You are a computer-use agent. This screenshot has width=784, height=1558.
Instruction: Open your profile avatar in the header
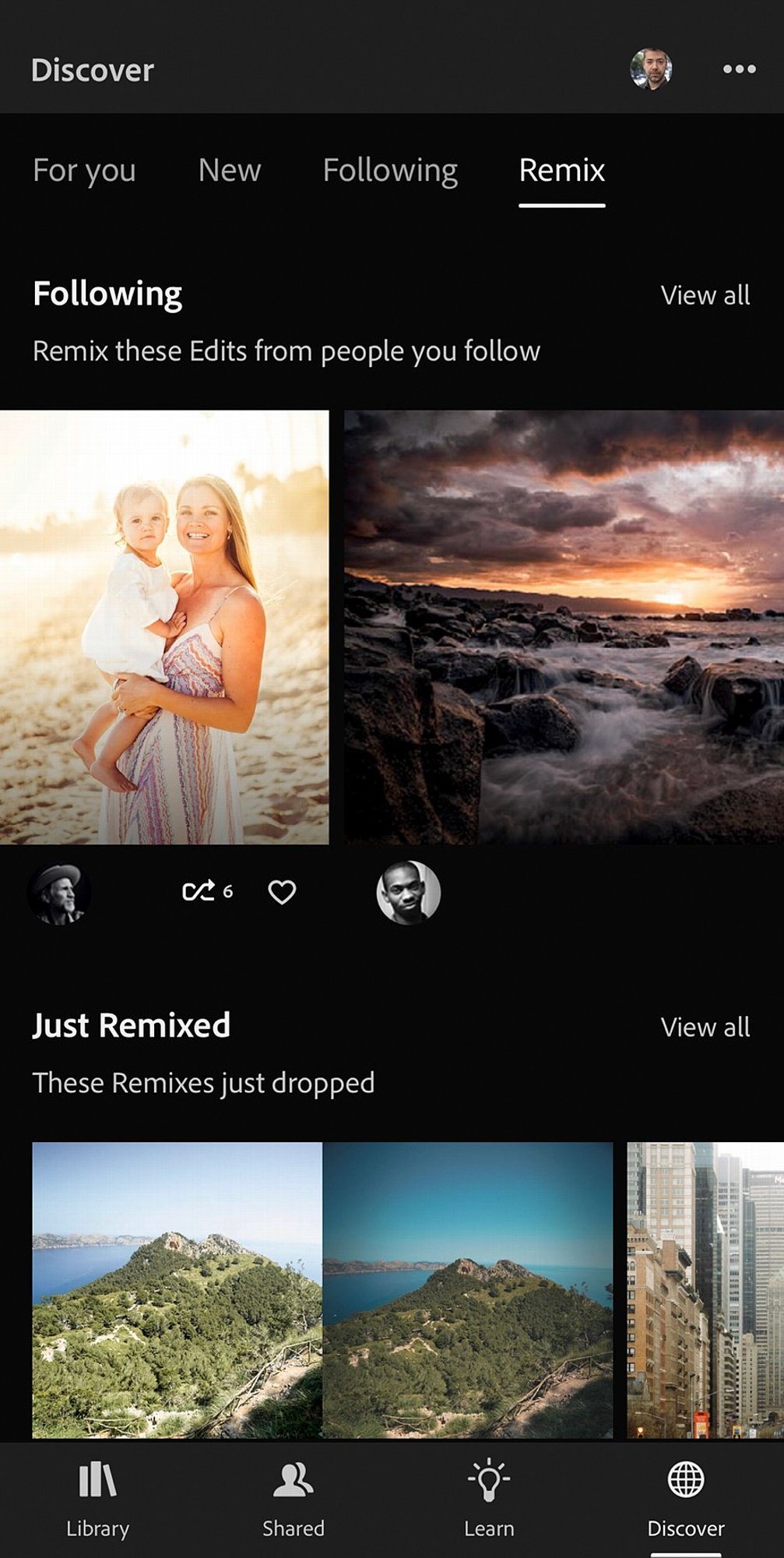pos(651,69)
